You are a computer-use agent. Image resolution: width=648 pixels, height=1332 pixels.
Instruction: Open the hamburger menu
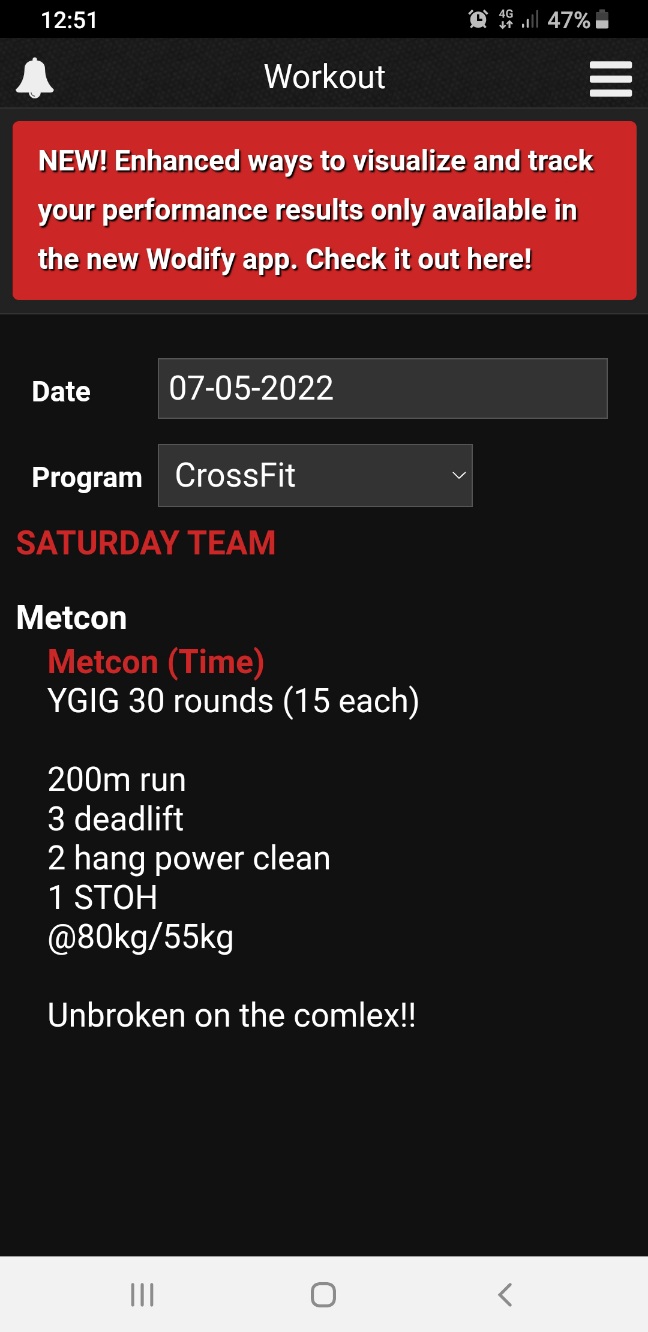click(610, 78)
